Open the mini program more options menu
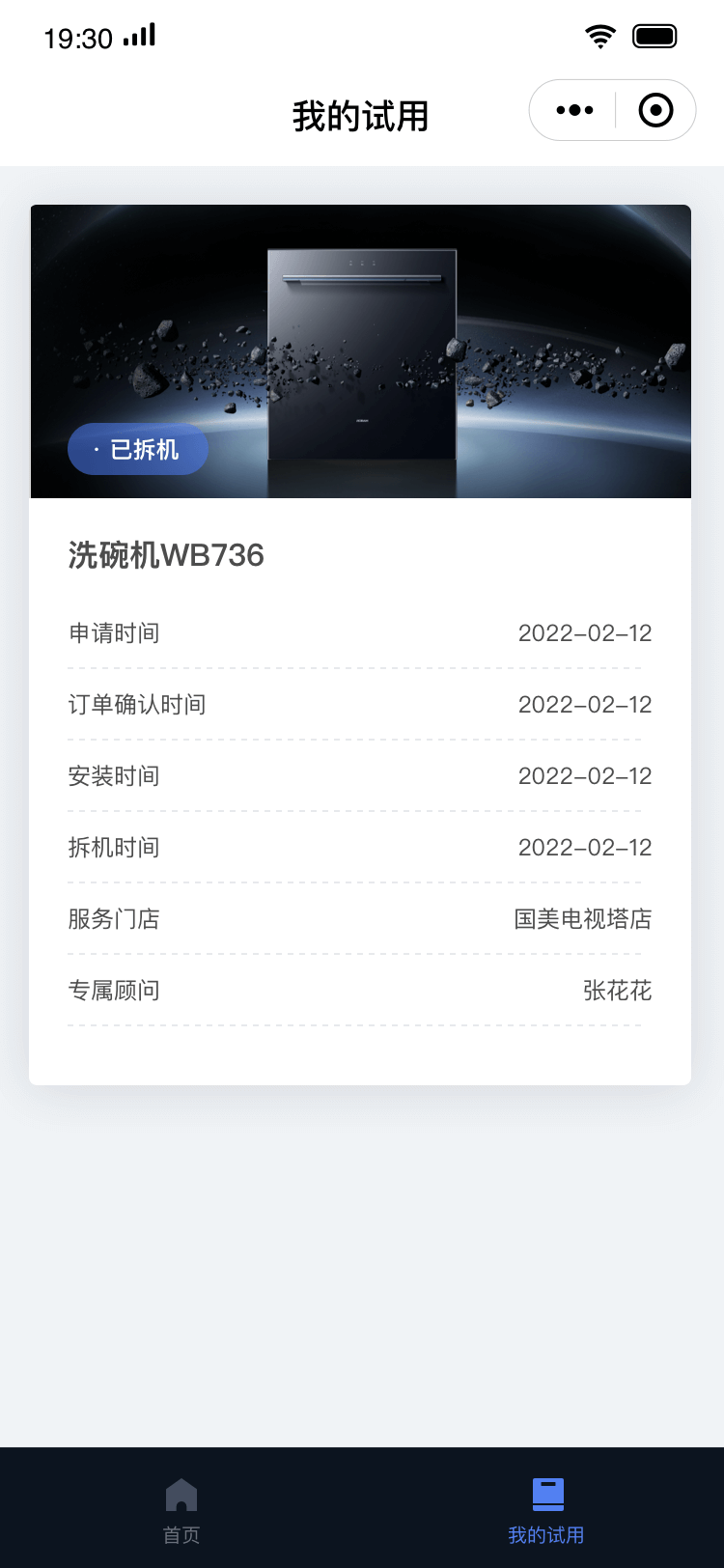724x1568 pixels. 574,110
